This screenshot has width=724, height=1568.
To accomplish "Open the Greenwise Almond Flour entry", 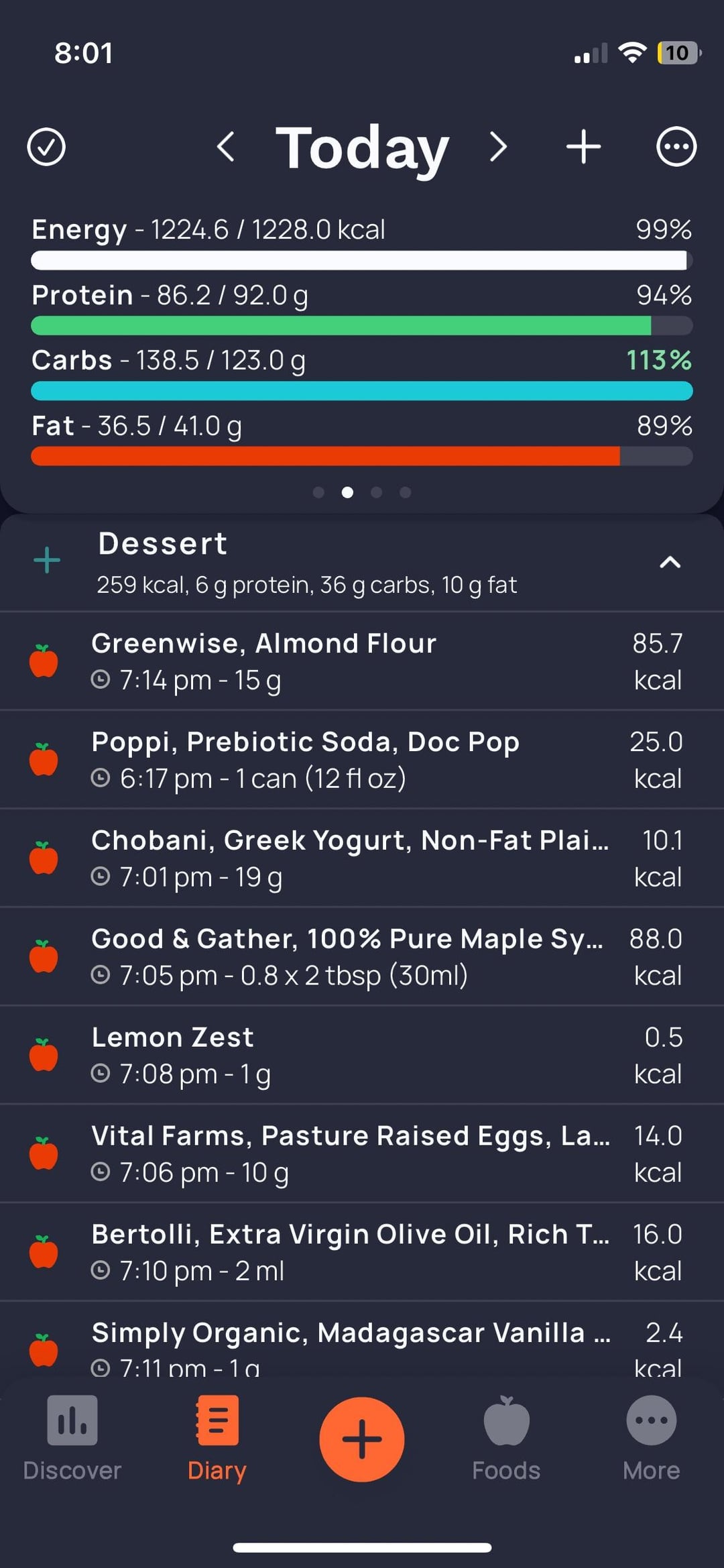I will click(x=362, y=661).
